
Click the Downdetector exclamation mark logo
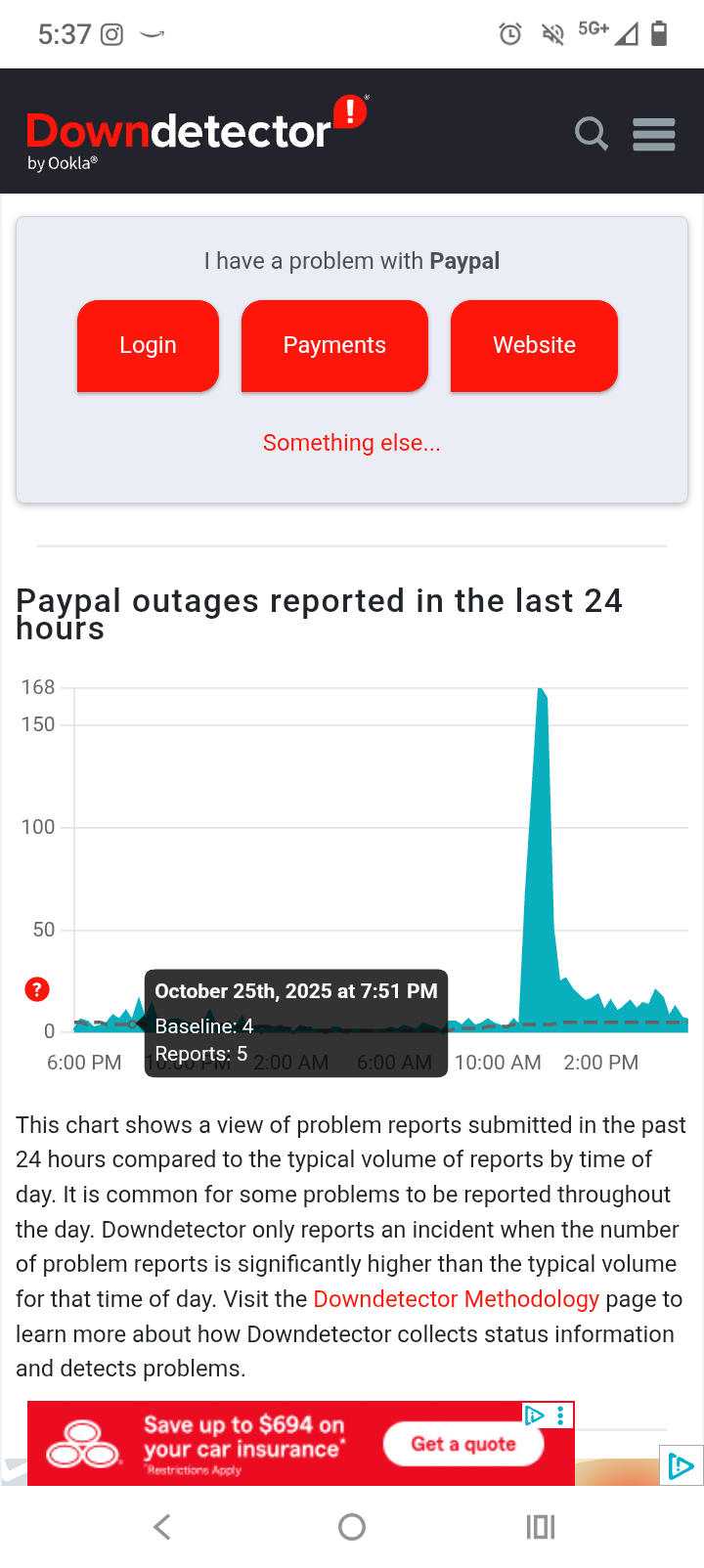pos(349,109)
